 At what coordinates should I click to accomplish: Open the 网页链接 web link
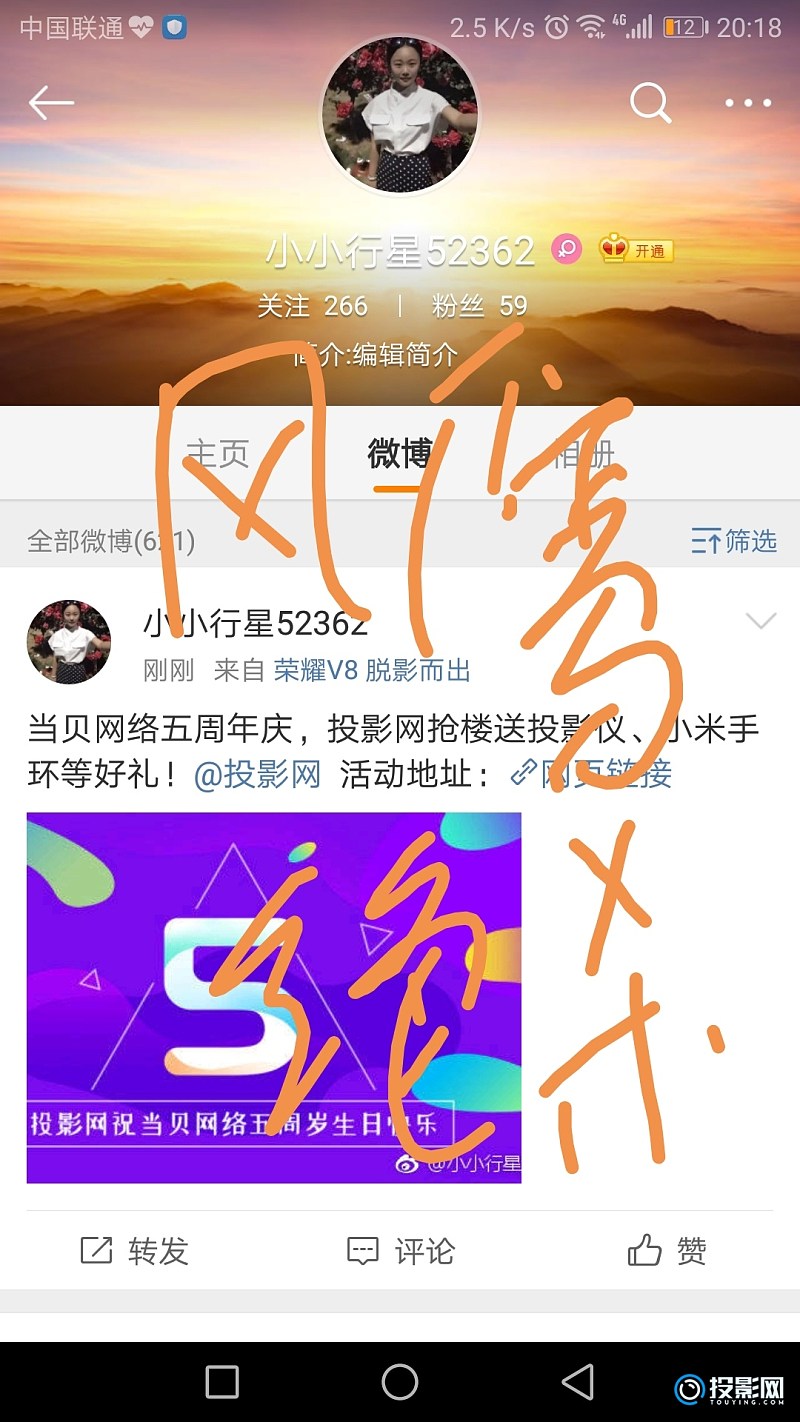591,775
